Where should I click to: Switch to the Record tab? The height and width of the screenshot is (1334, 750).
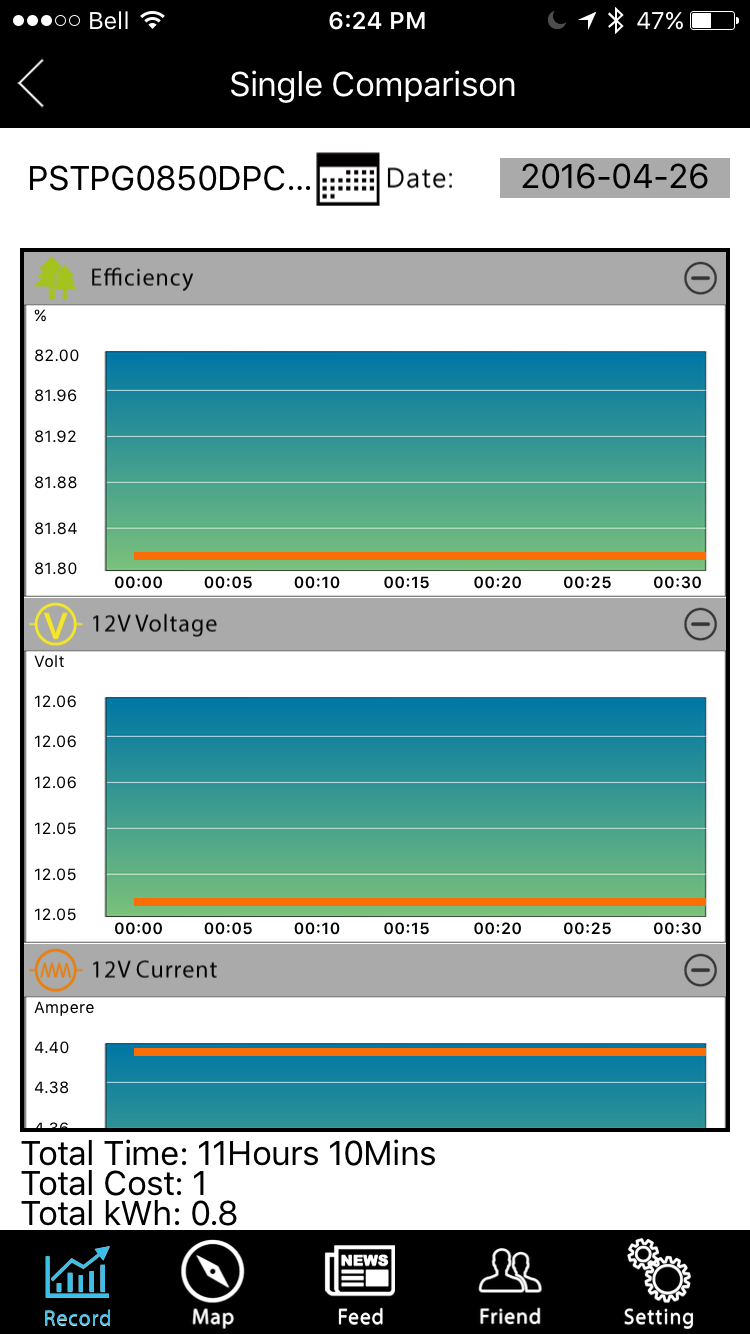click(77, 1284)
